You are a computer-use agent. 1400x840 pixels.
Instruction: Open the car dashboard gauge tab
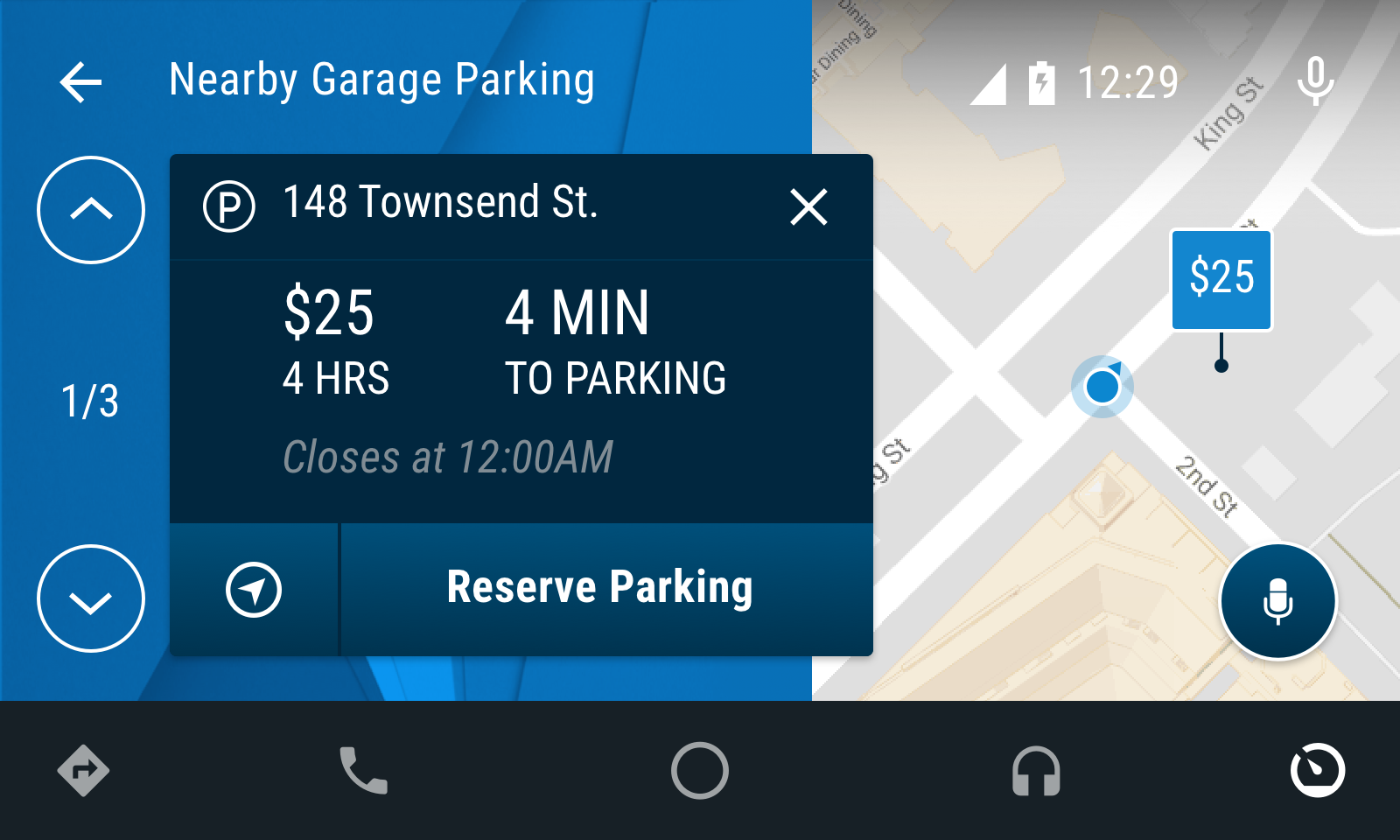(x=1317, y=771)
